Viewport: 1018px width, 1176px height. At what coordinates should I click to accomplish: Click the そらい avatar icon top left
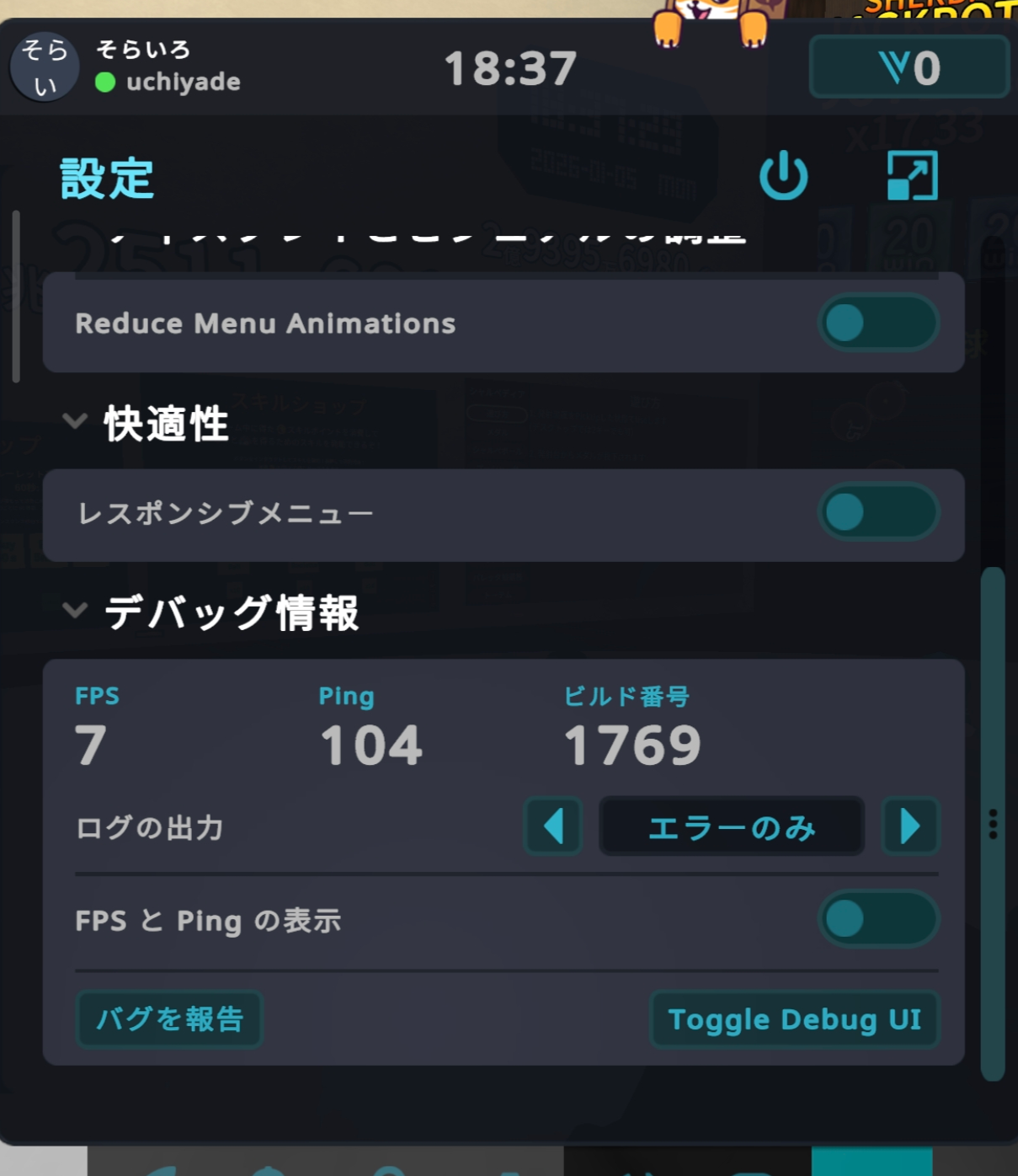44,68
